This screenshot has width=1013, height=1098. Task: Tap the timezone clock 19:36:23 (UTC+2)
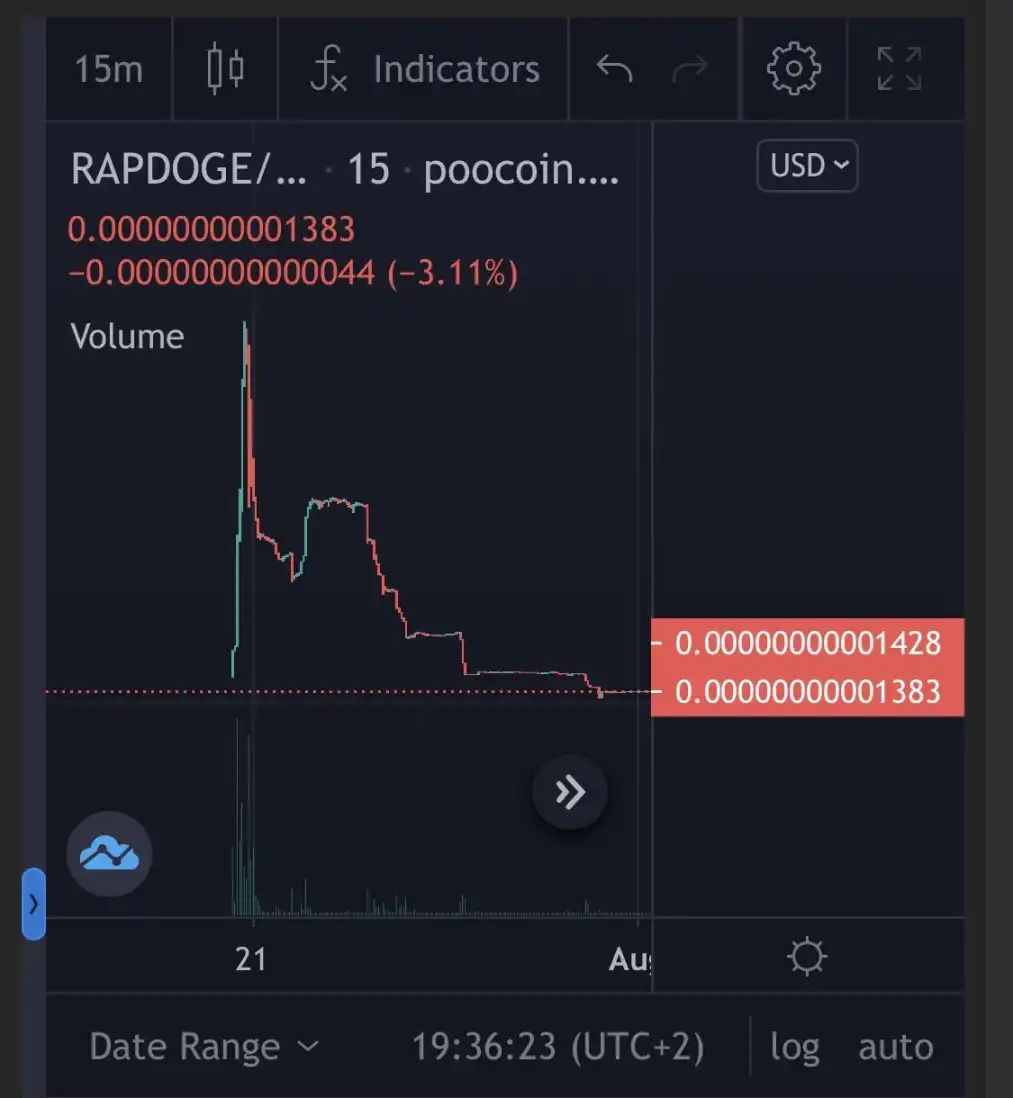tap(558, 1047)
